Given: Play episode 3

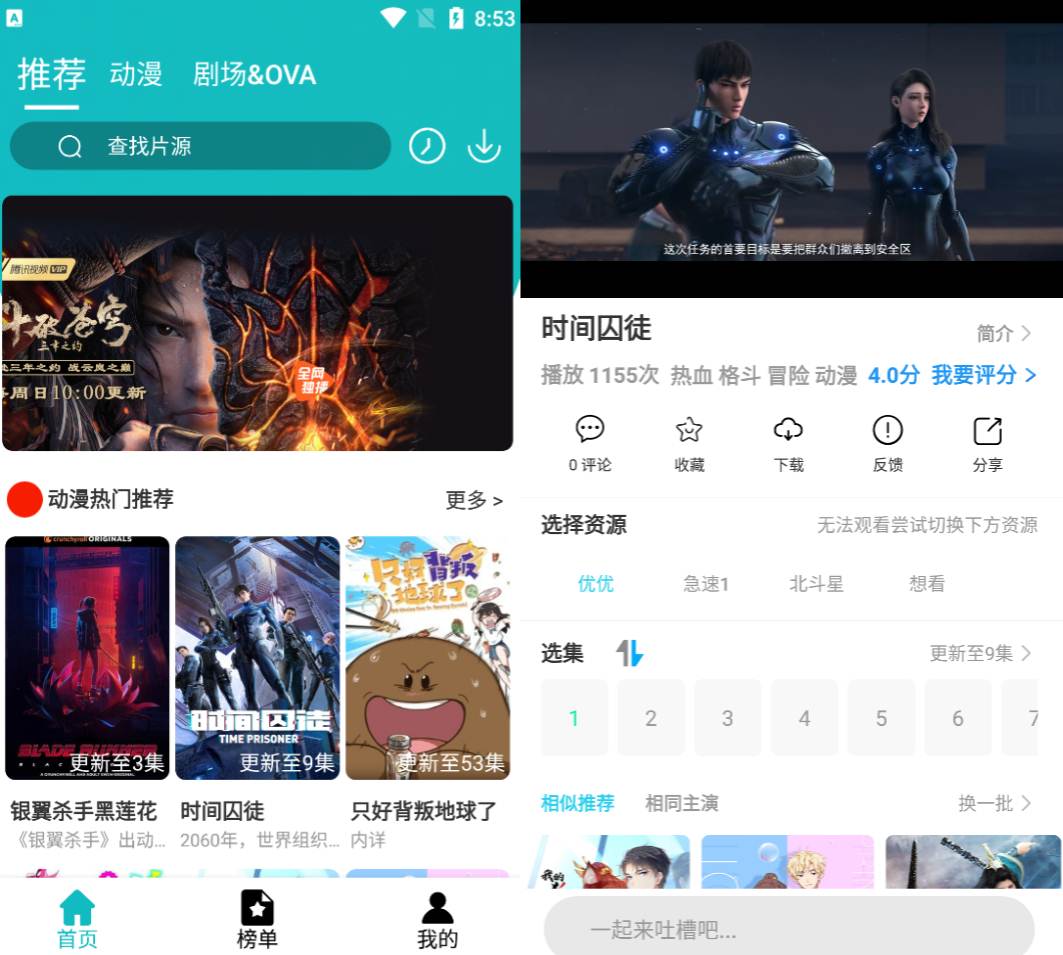Looking at the screenshot, I should [727, 718].
